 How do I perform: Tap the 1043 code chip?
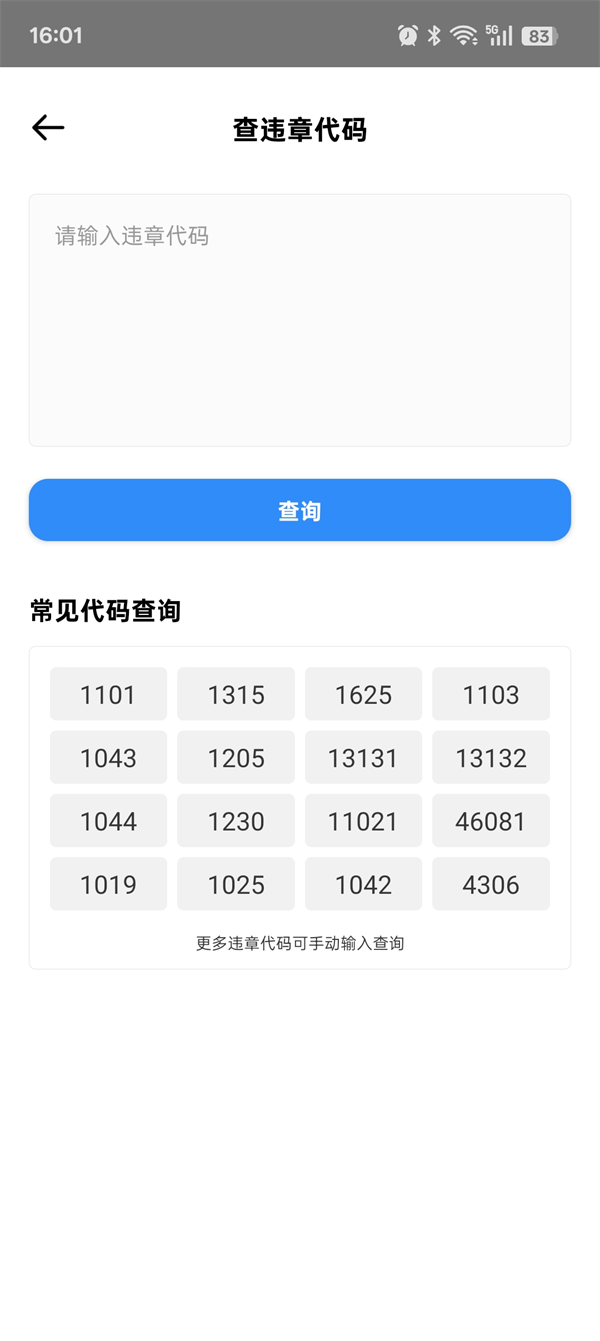tap(108, 757)
